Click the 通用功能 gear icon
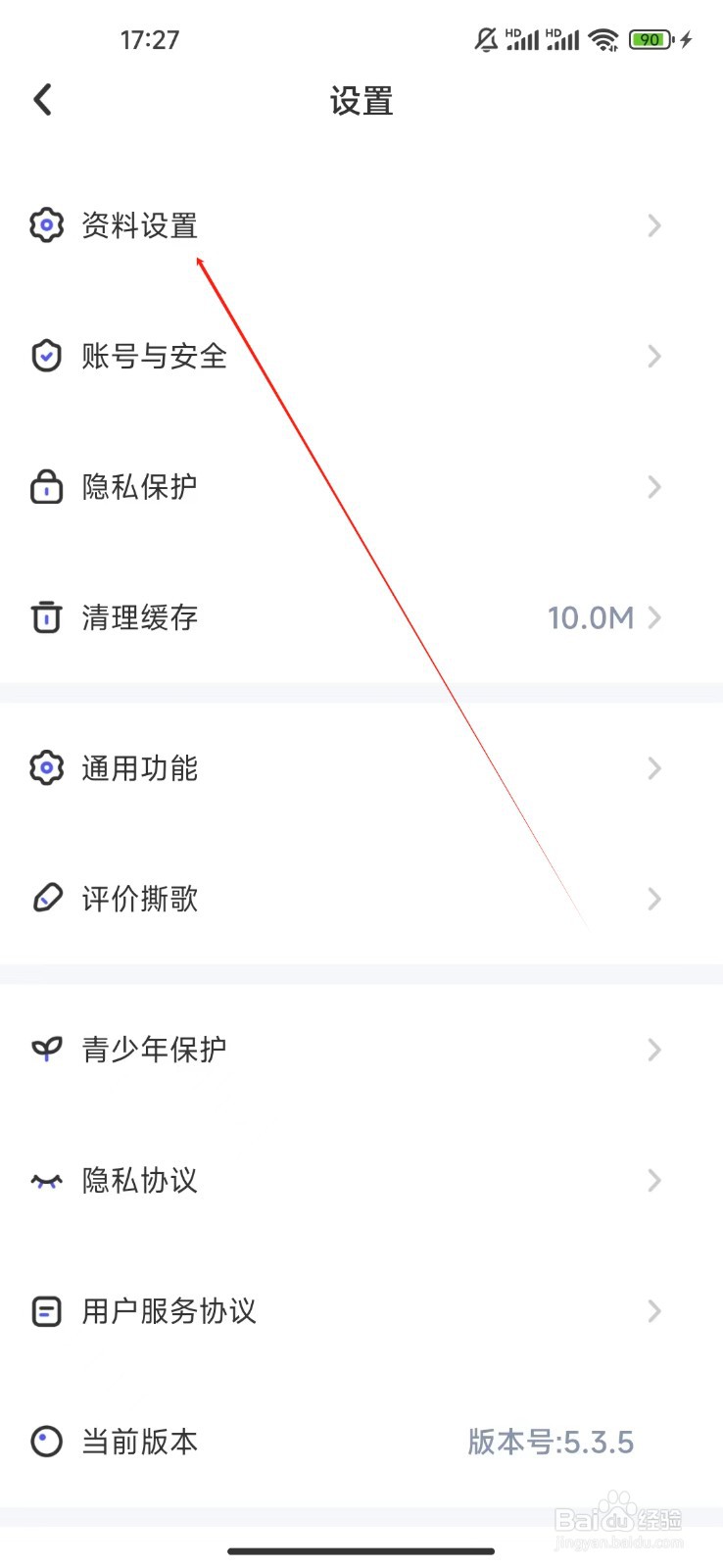723x1568 pixels. 45,768
